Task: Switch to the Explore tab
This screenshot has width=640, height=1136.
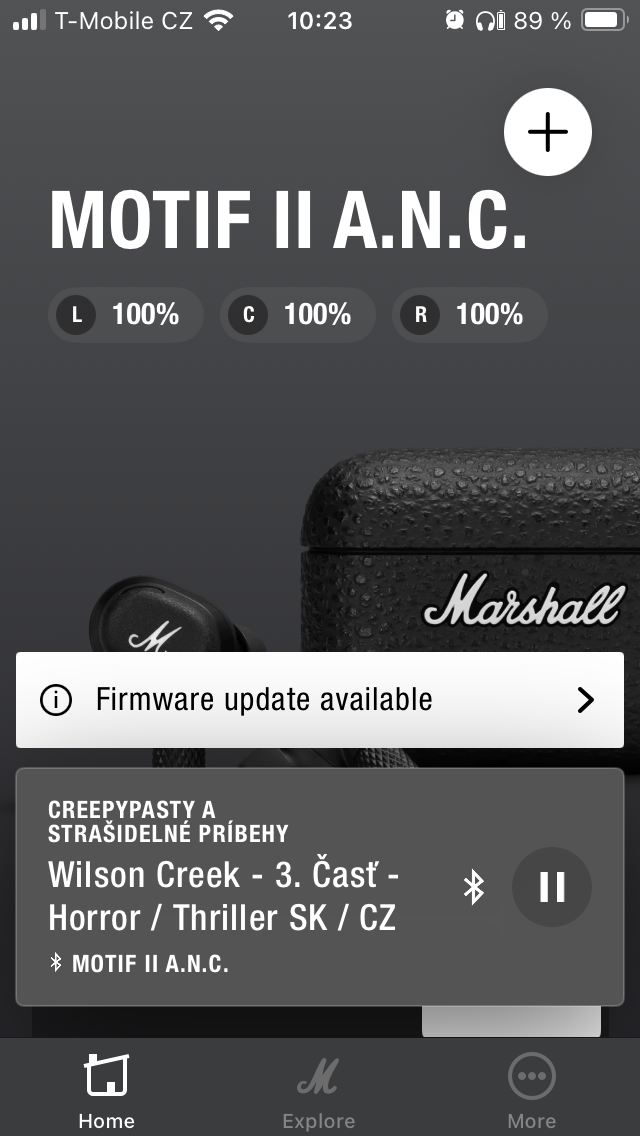Action: click(318, 1091)
